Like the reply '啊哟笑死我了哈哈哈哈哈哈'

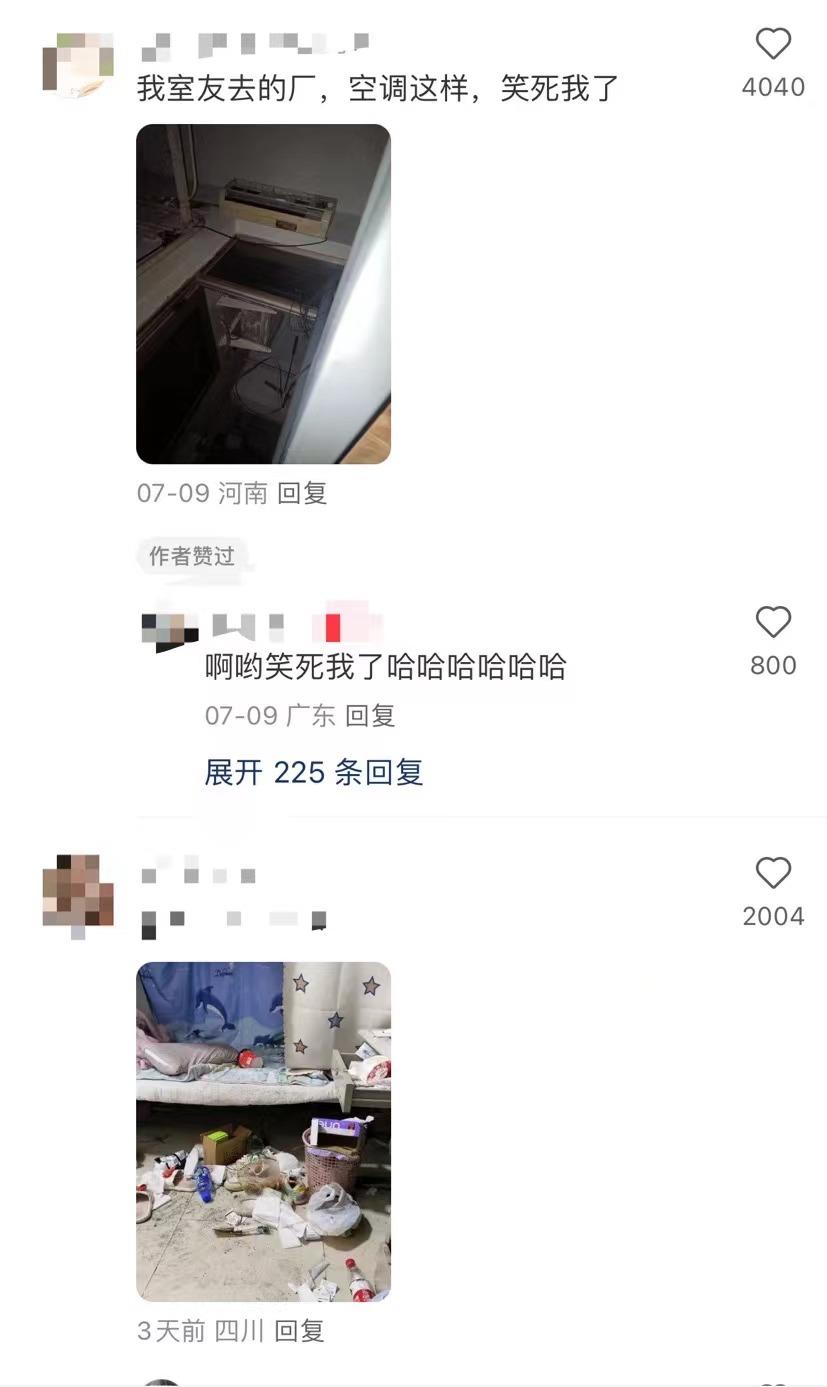773,622
